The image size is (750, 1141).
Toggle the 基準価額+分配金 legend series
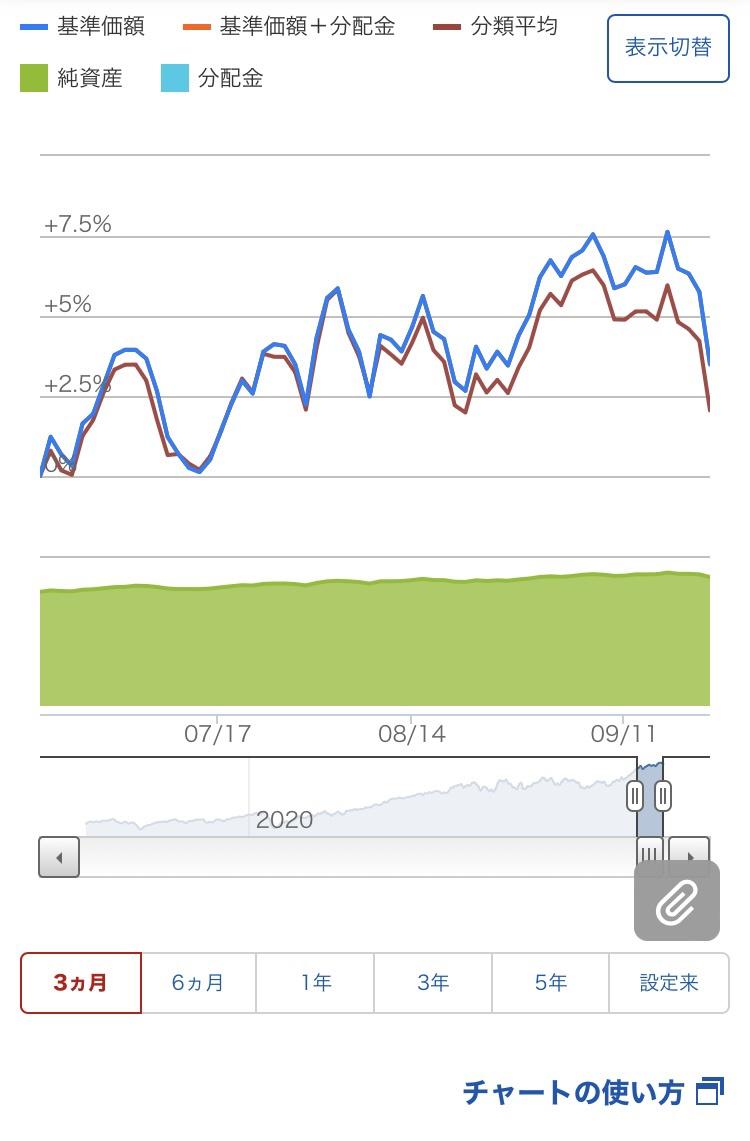point(292,27)
